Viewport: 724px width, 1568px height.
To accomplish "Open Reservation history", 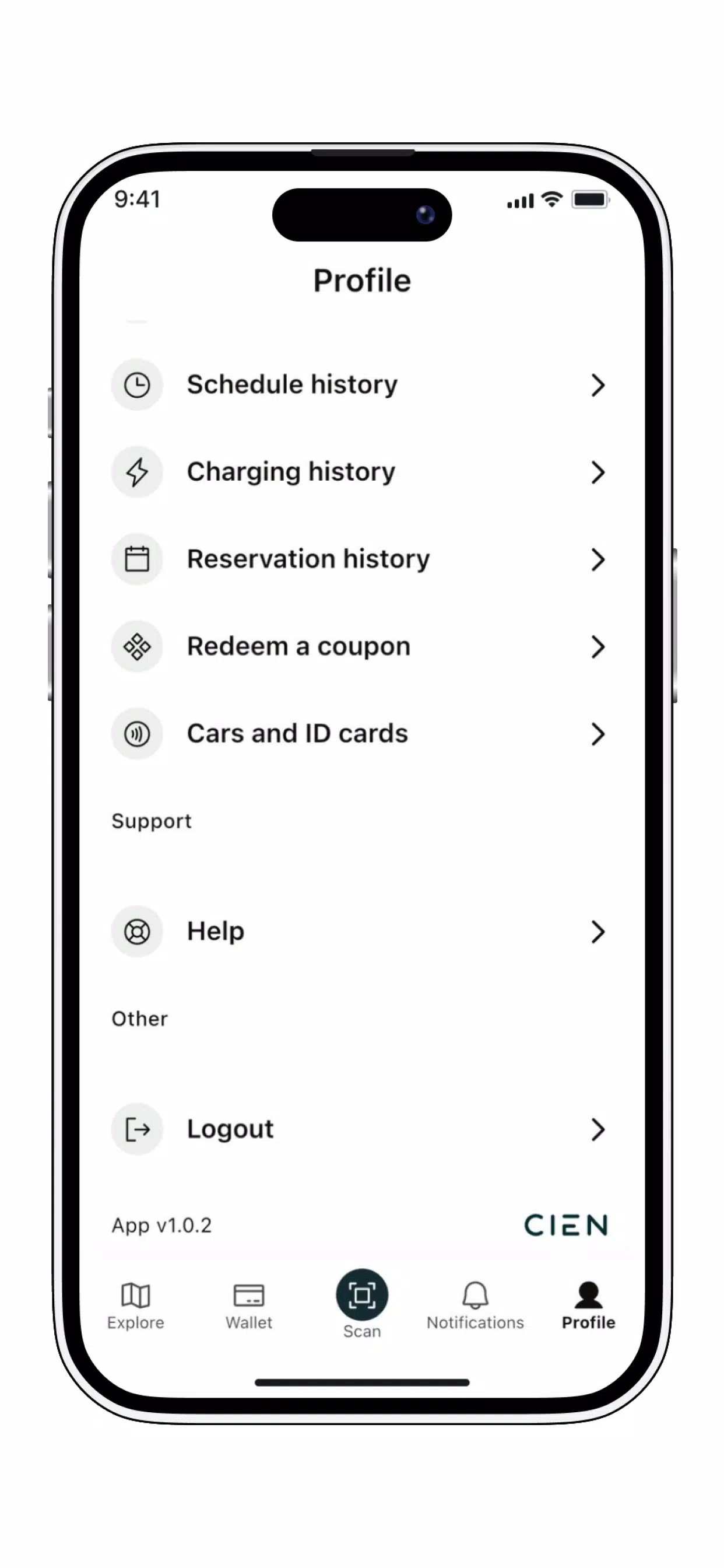I will (x=361, y=559).
